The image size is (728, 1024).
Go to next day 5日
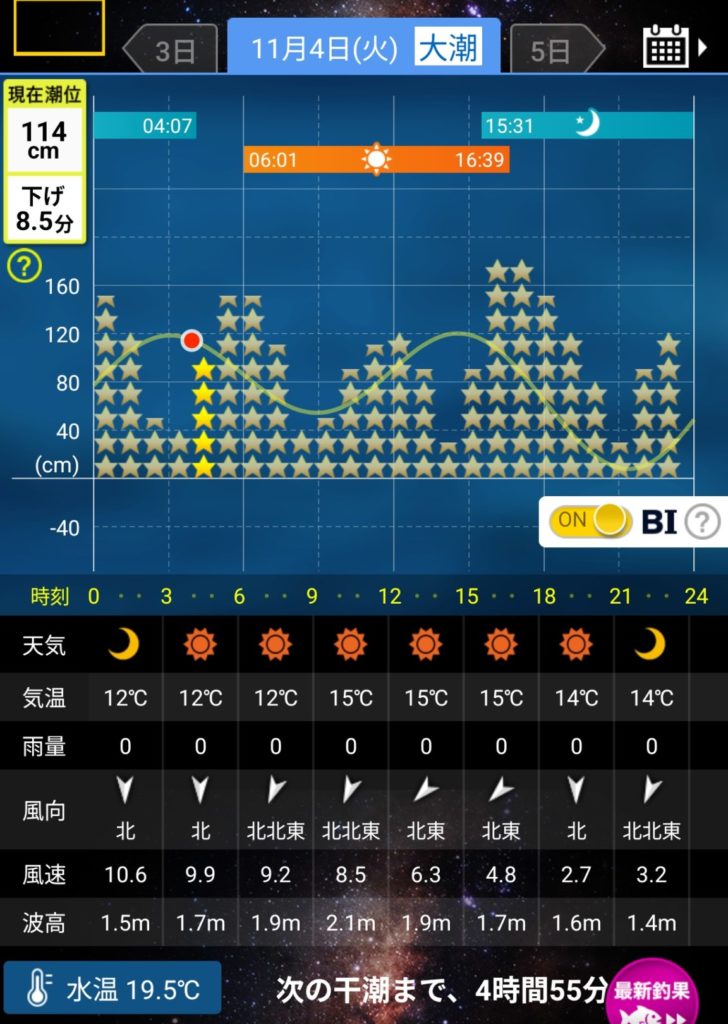click(555, 50)
